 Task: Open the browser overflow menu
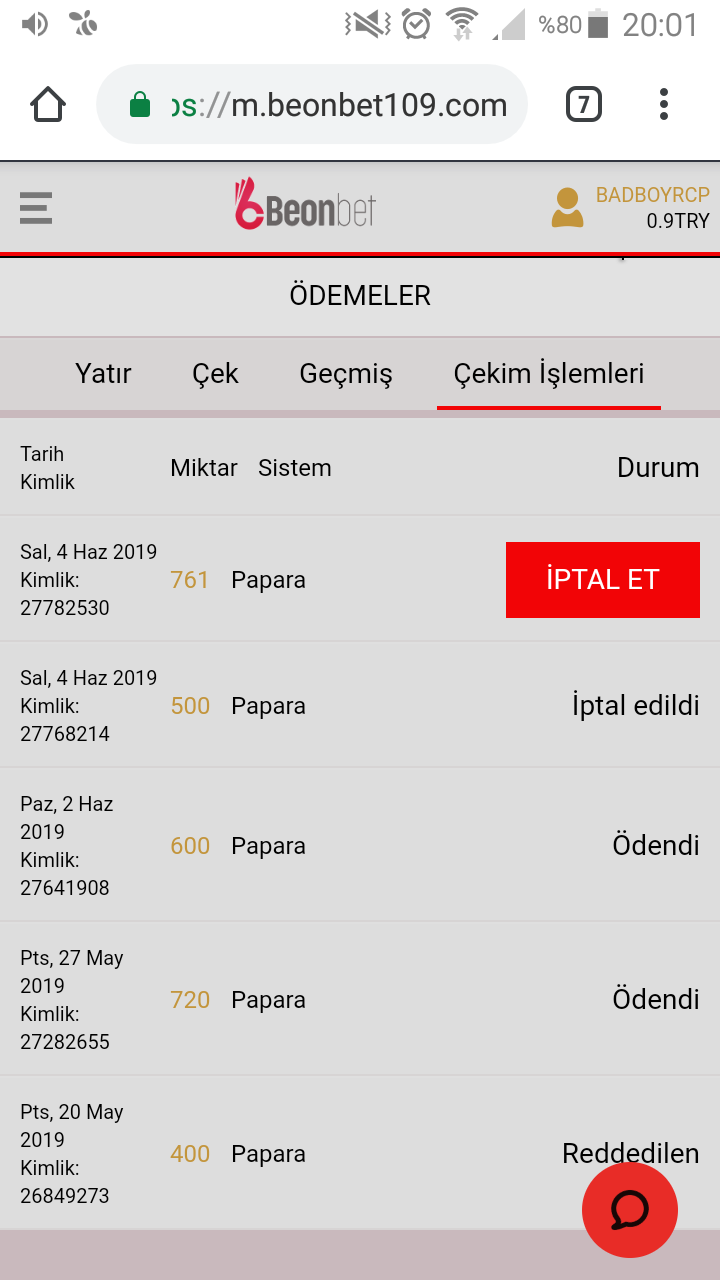[664, 104]
